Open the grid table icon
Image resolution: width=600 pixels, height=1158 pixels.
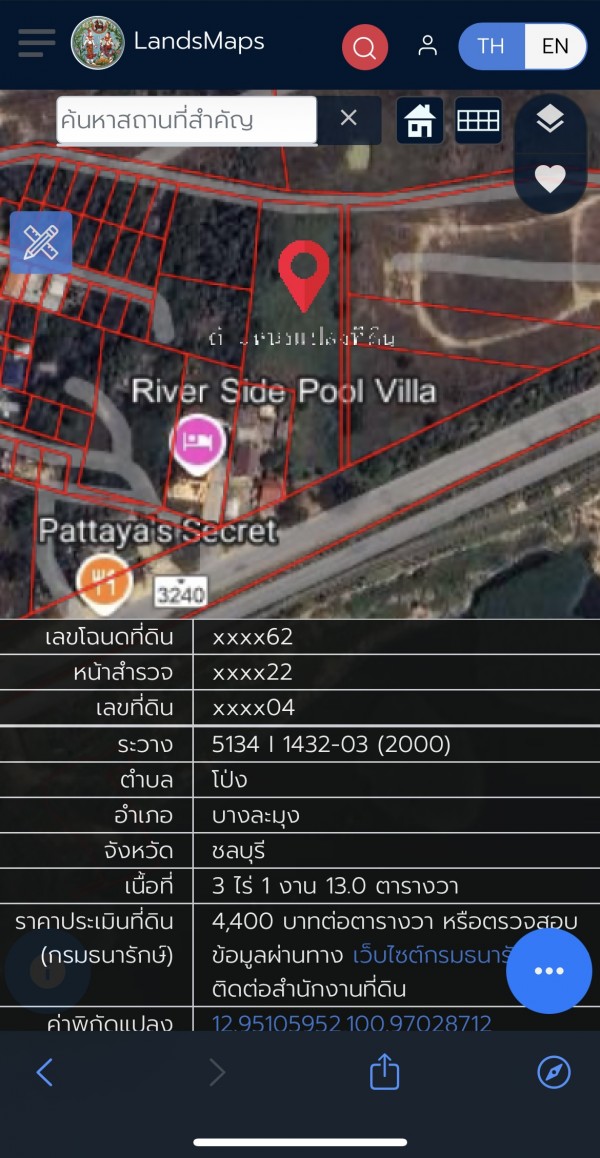coord(478,121)
